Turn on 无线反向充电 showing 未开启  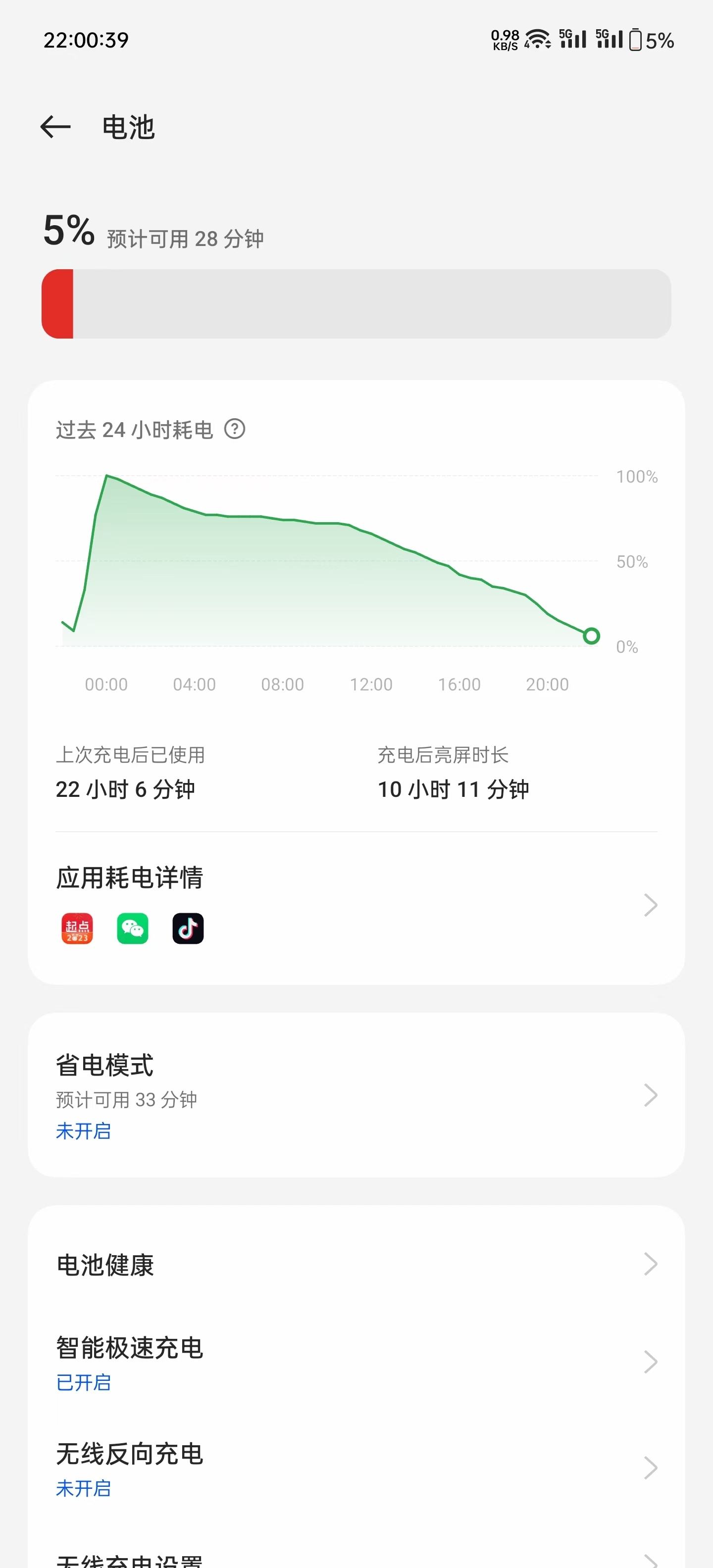click(x=83, y=1488)
